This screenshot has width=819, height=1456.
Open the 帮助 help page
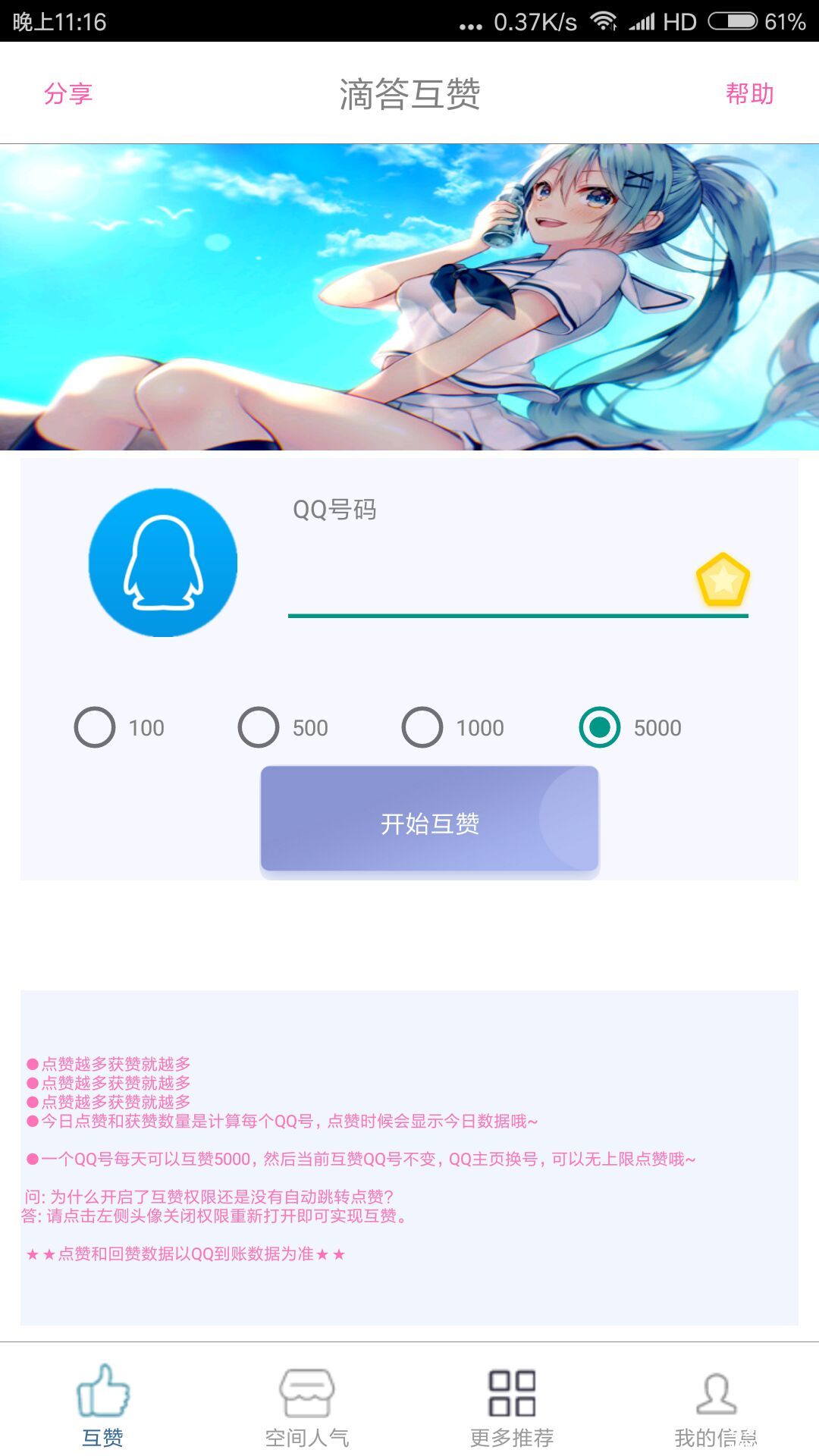pos(749,93)
